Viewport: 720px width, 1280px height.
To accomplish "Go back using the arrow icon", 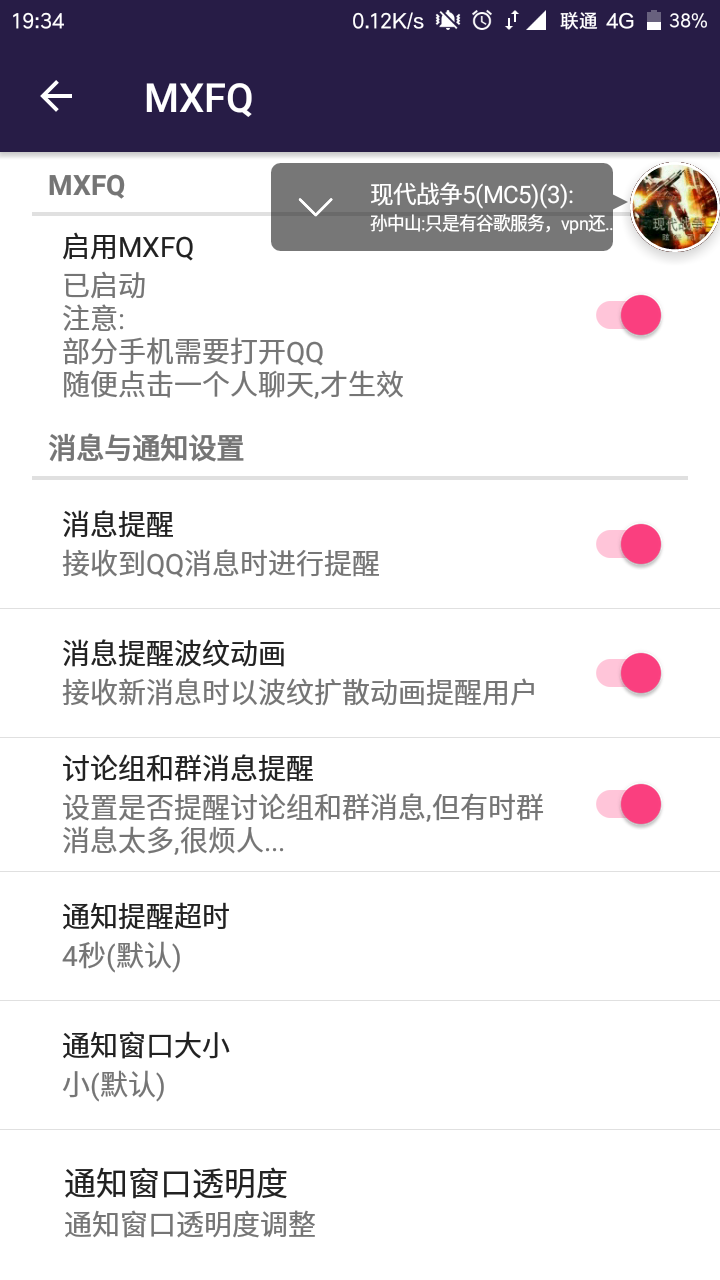I will [x=56, y=96].
